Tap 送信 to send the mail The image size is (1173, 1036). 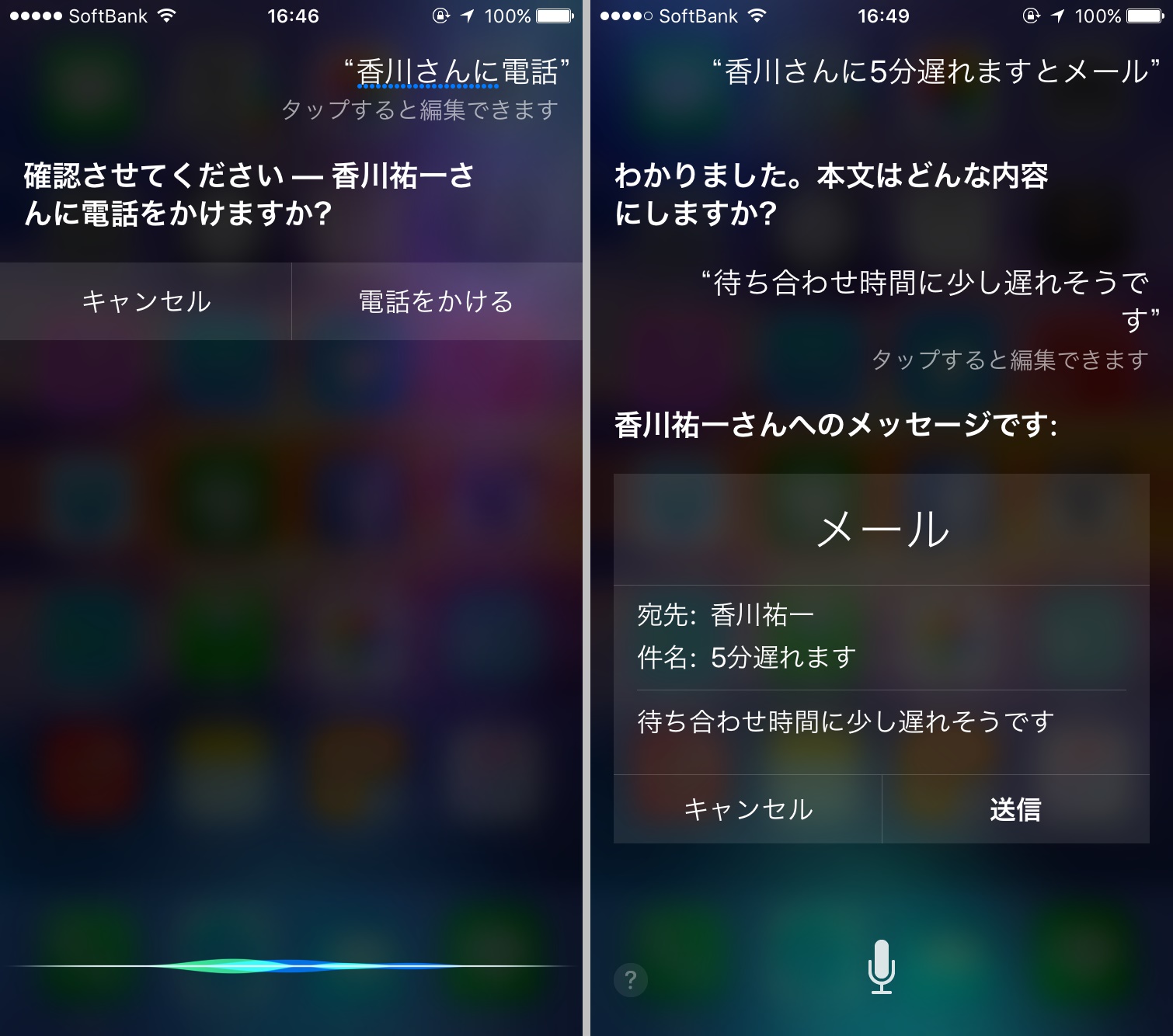point(1015,809)
